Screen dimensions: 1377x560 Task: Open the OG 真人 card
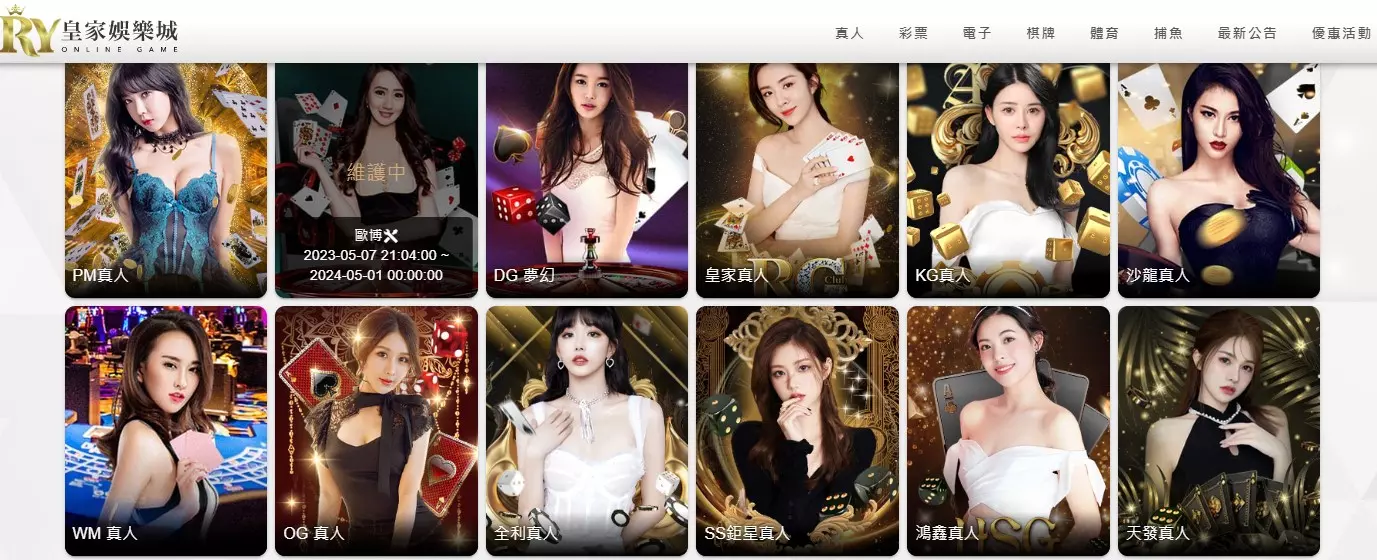376,430
